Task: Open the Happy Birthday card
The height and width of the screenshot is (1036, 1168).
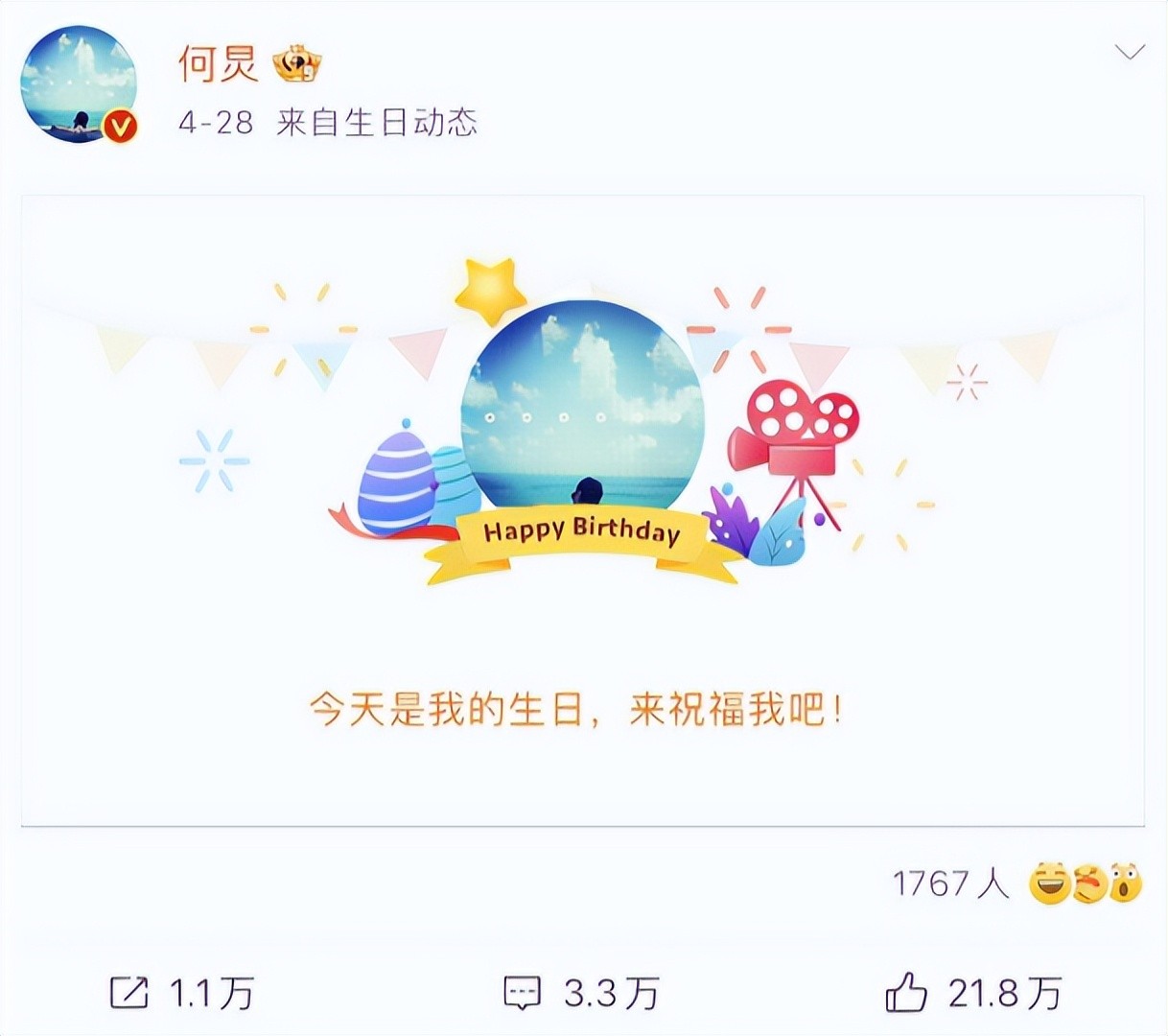Action: tap(582, 510)
